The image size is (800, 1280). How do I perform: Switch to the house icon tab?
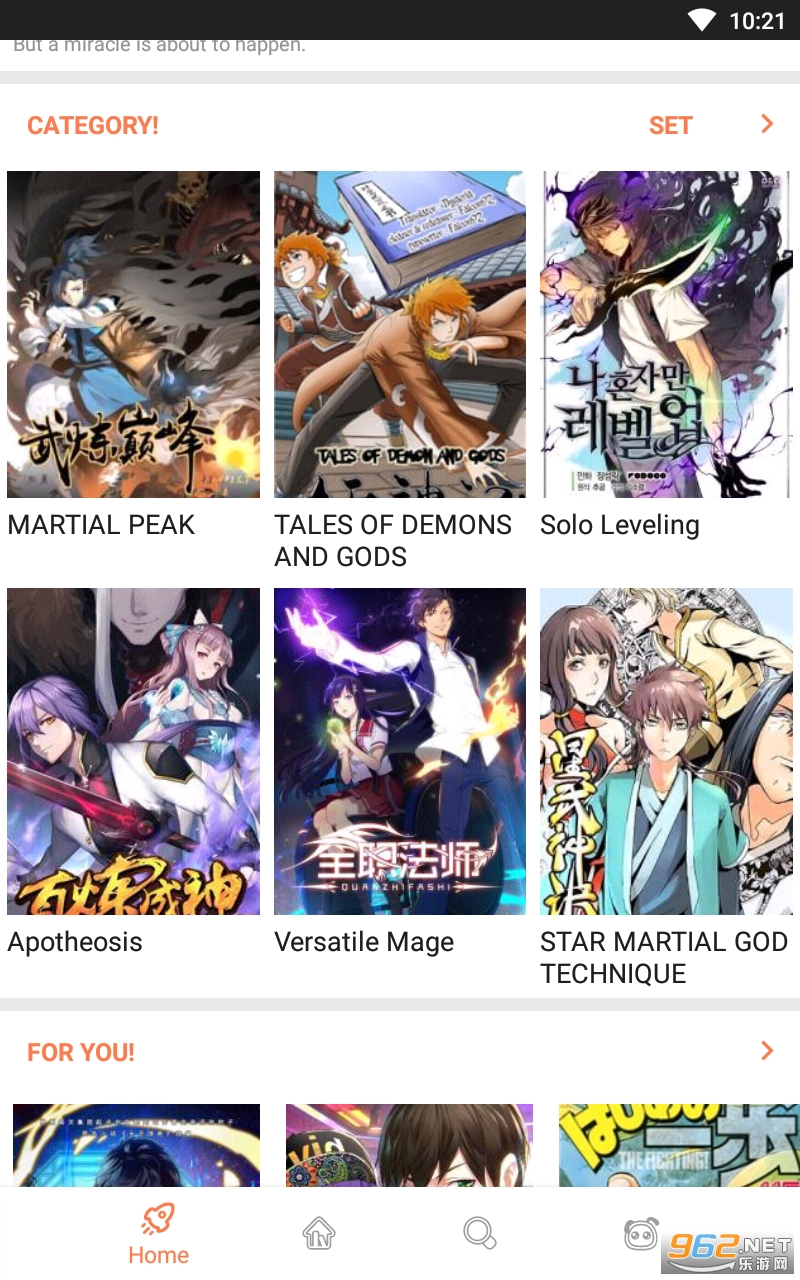click(319, 1233)
